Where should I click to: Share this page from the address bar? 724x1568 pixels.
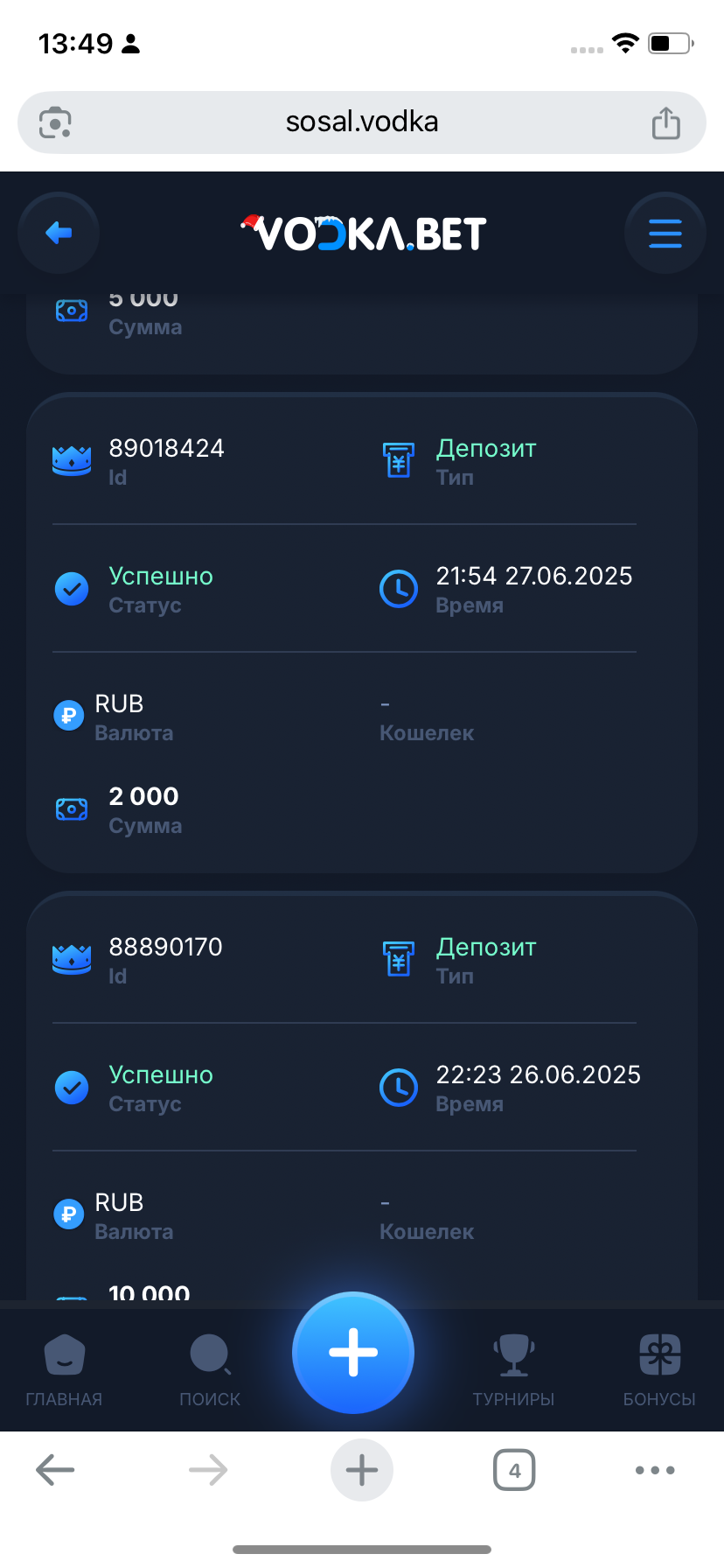coord(665,122)
